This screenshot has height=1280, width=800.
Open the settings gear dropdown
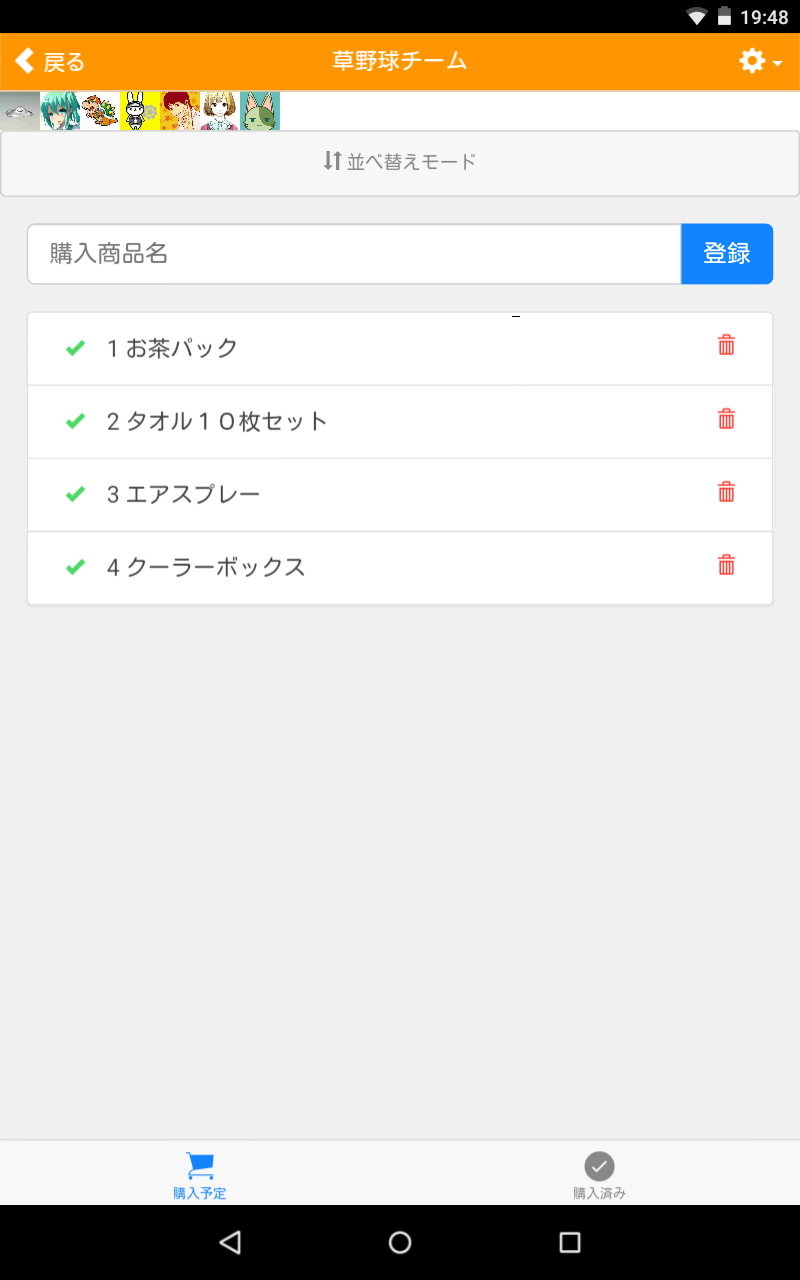760,62
